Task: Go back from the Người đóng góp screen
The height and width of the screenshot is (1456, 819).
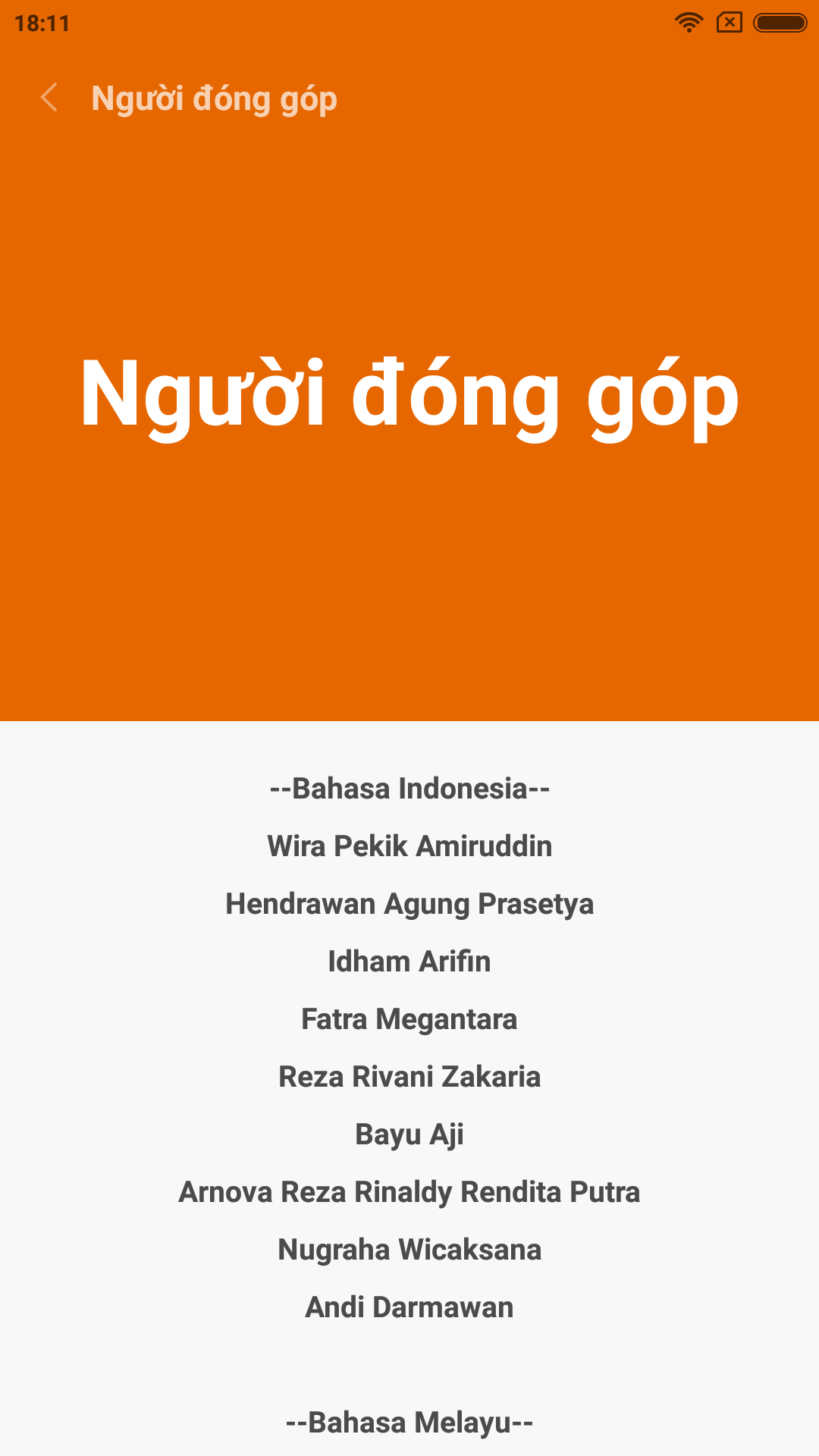Action: point(49,98)
